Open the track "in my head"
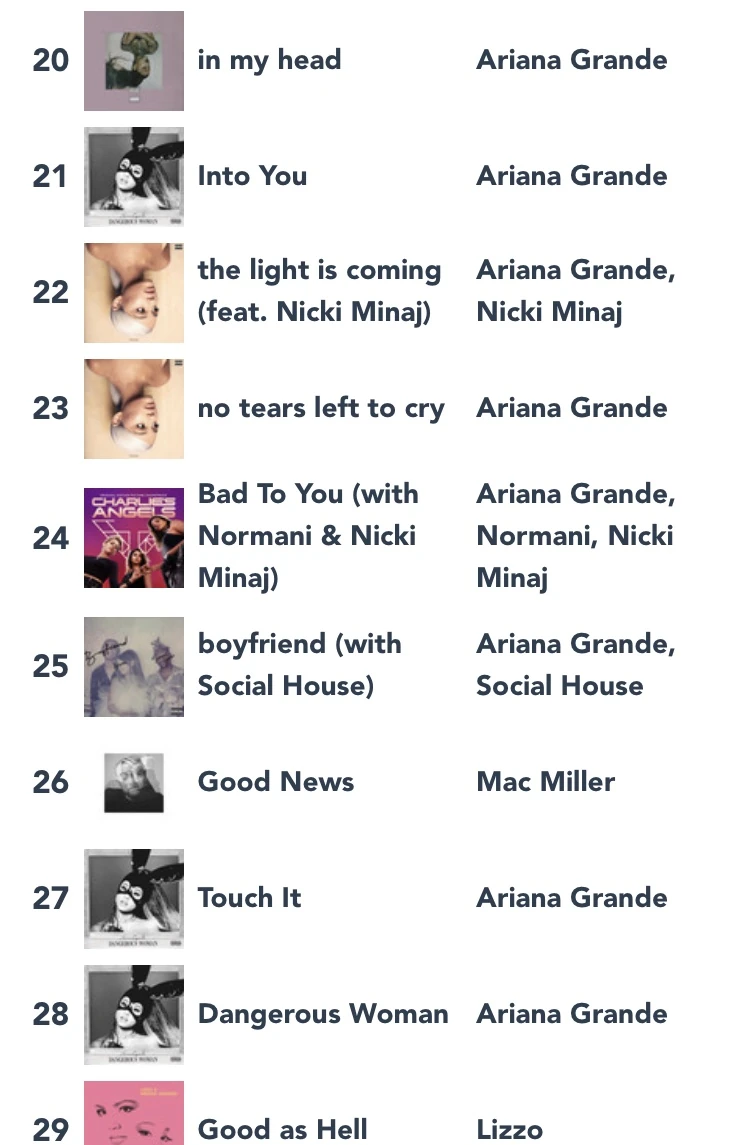750x1145 pixels. tap(269, 60)
